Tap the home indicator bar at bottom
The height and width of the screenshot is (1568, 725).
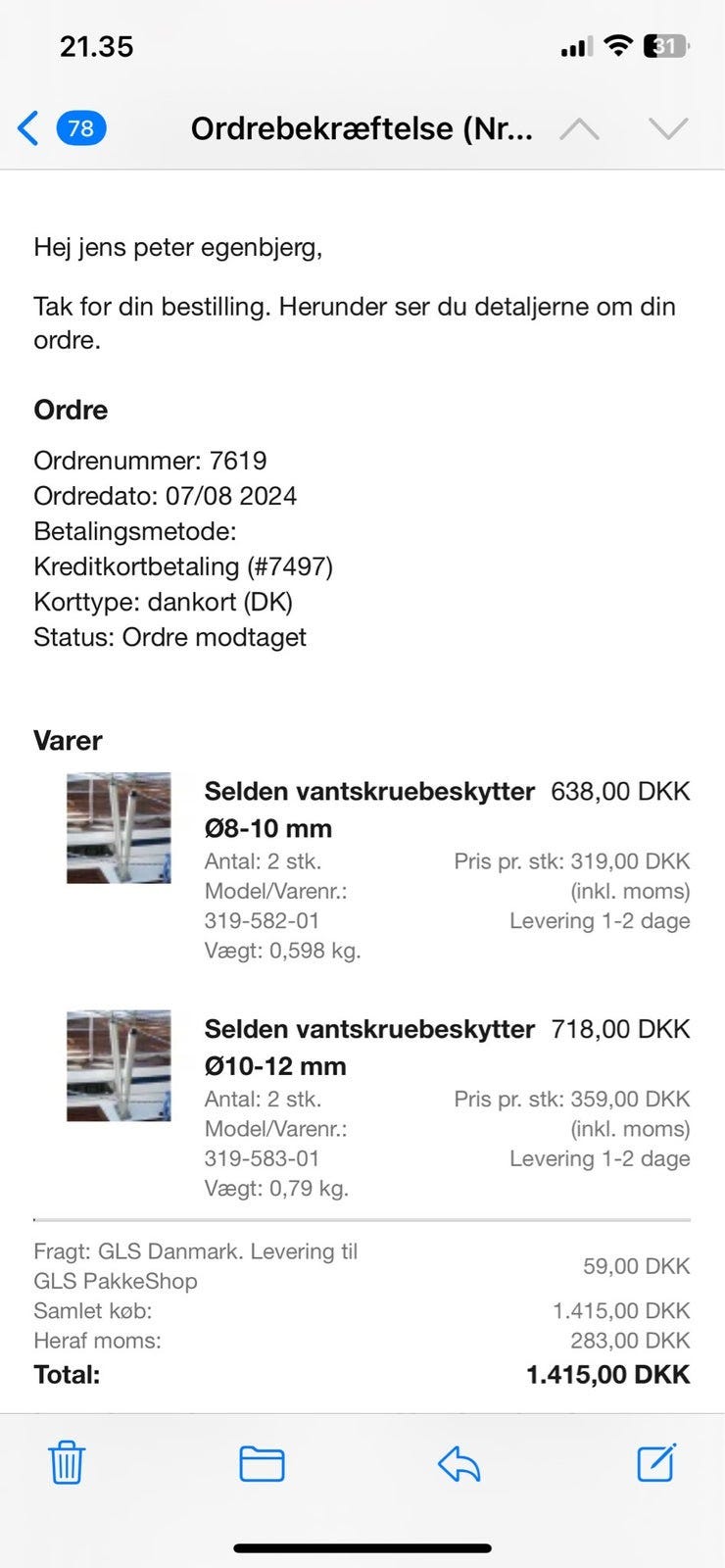pos(362,1544)
